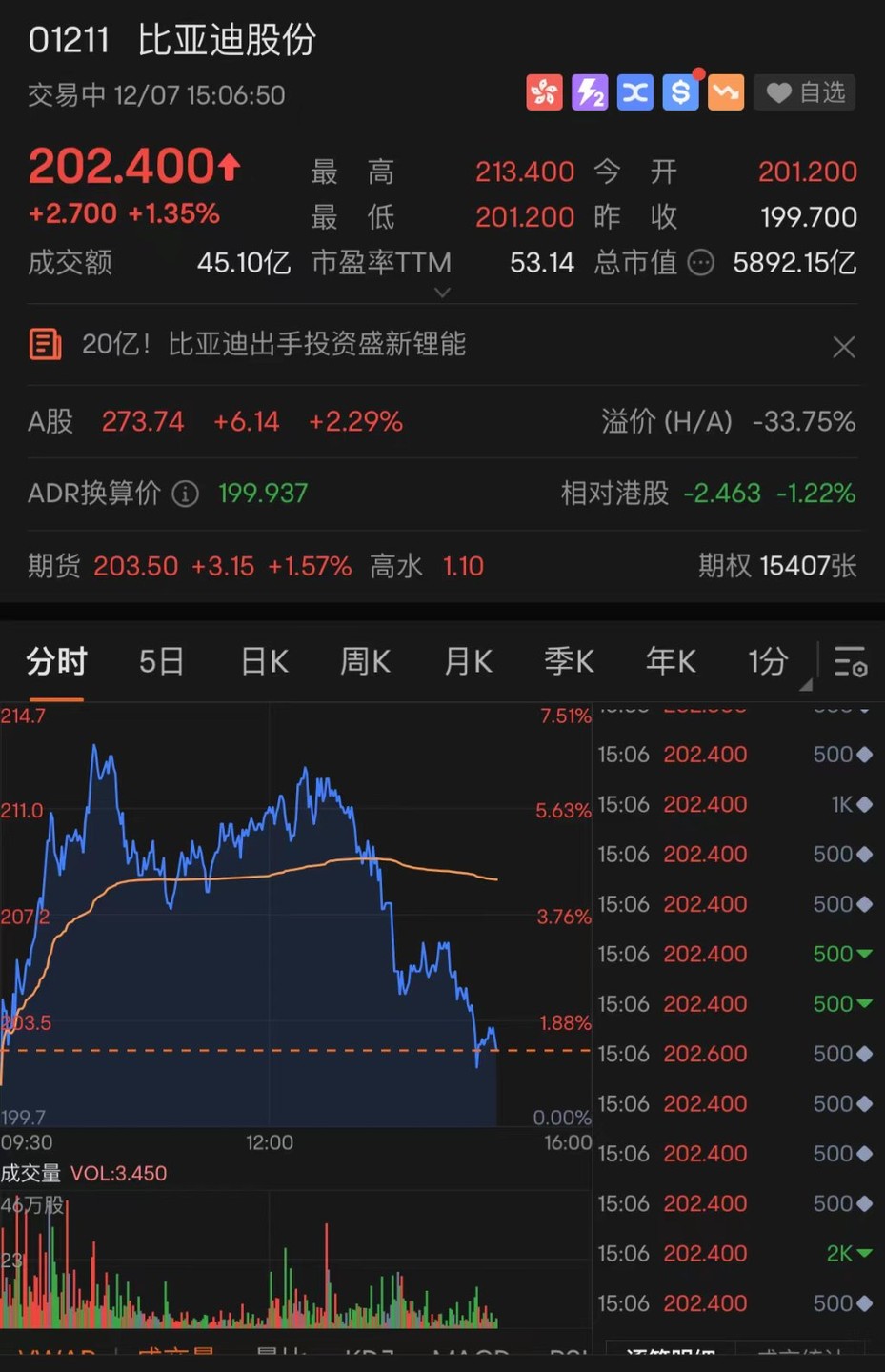The width and height of the screenshot is (885, 1372).
Task: Add 比亚迪股份 to 自选 watchlist
Action: [805, 92]
